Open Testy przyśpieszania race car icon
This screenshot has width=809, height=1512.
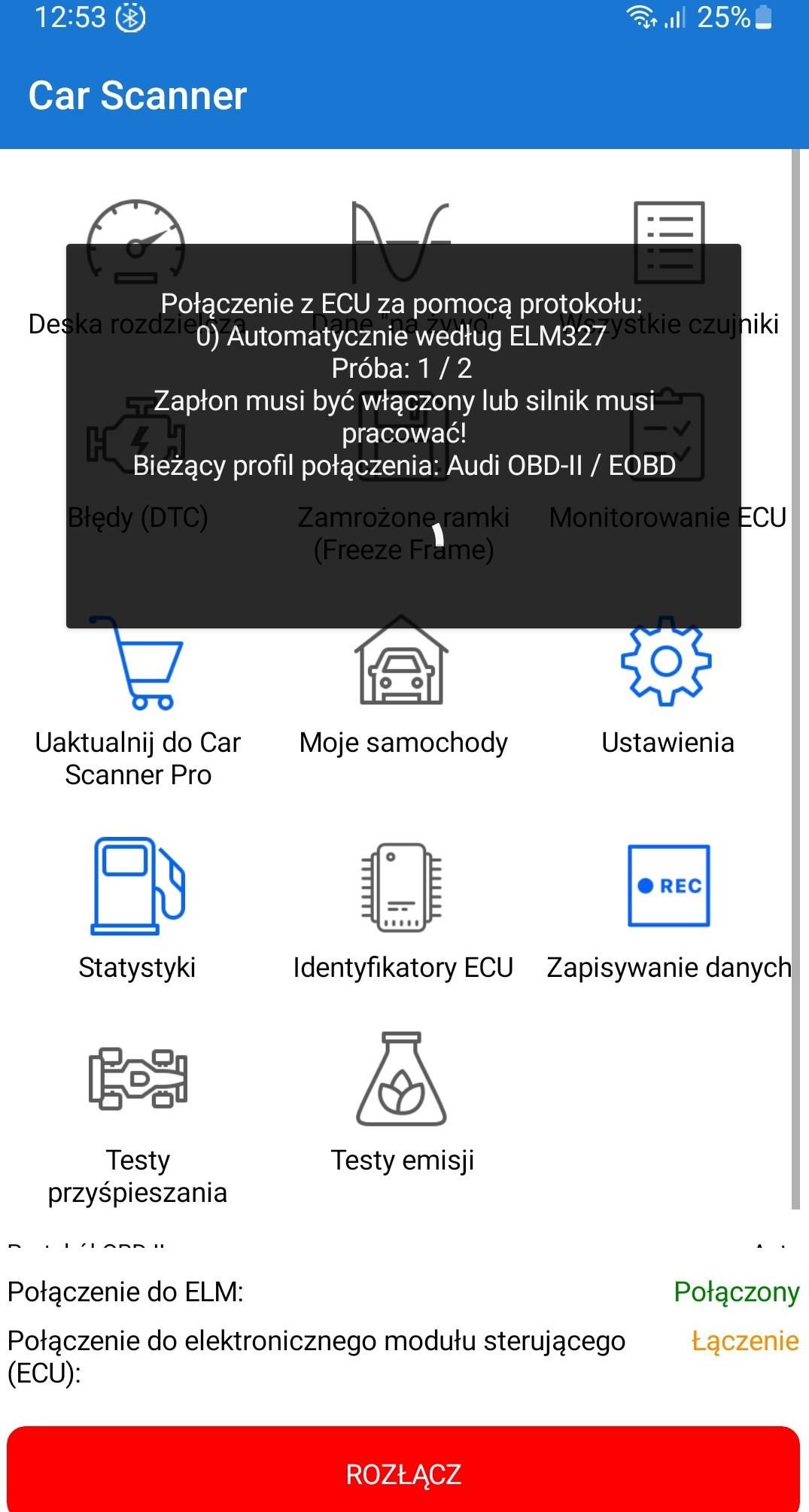coord(138,1078)
